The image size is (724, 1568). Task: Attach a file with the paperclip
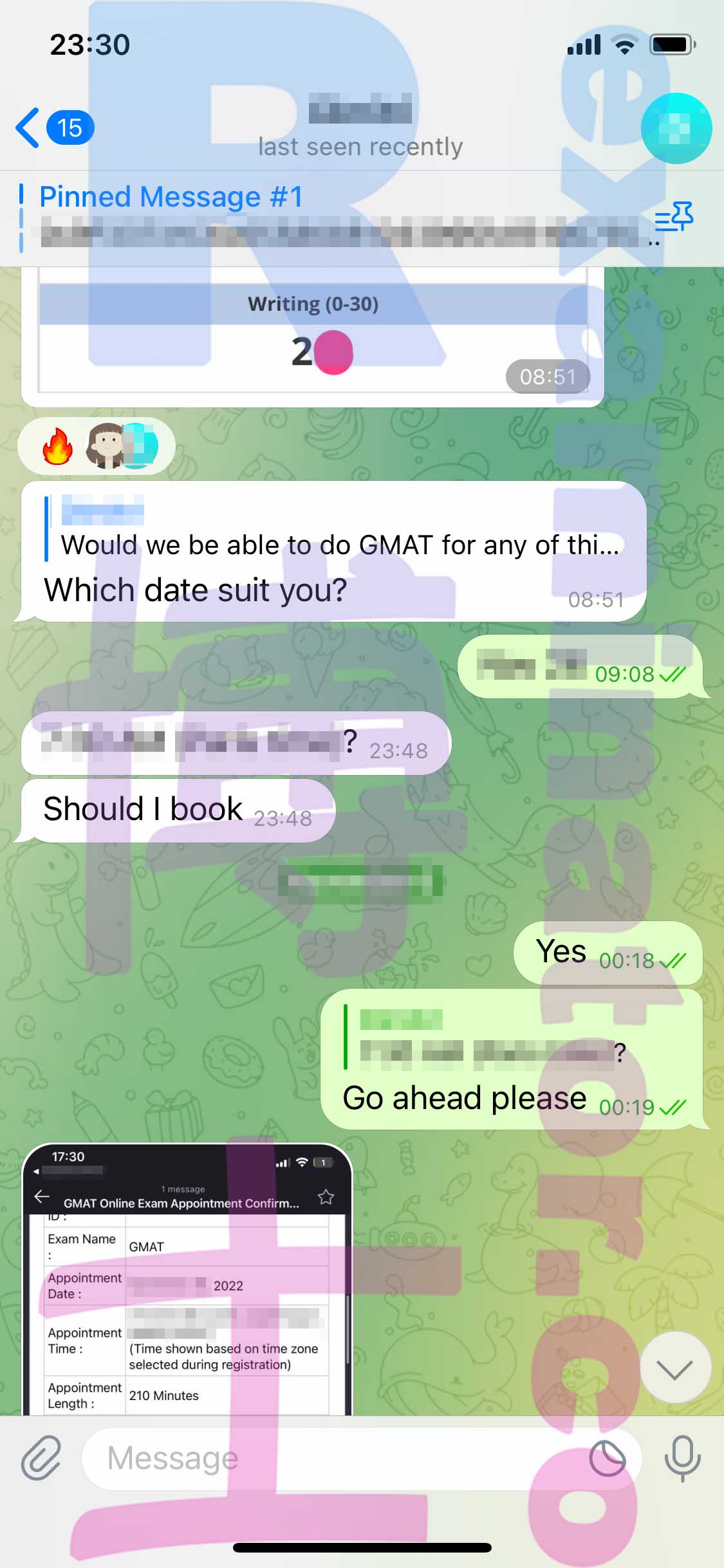coord(41,1458)
